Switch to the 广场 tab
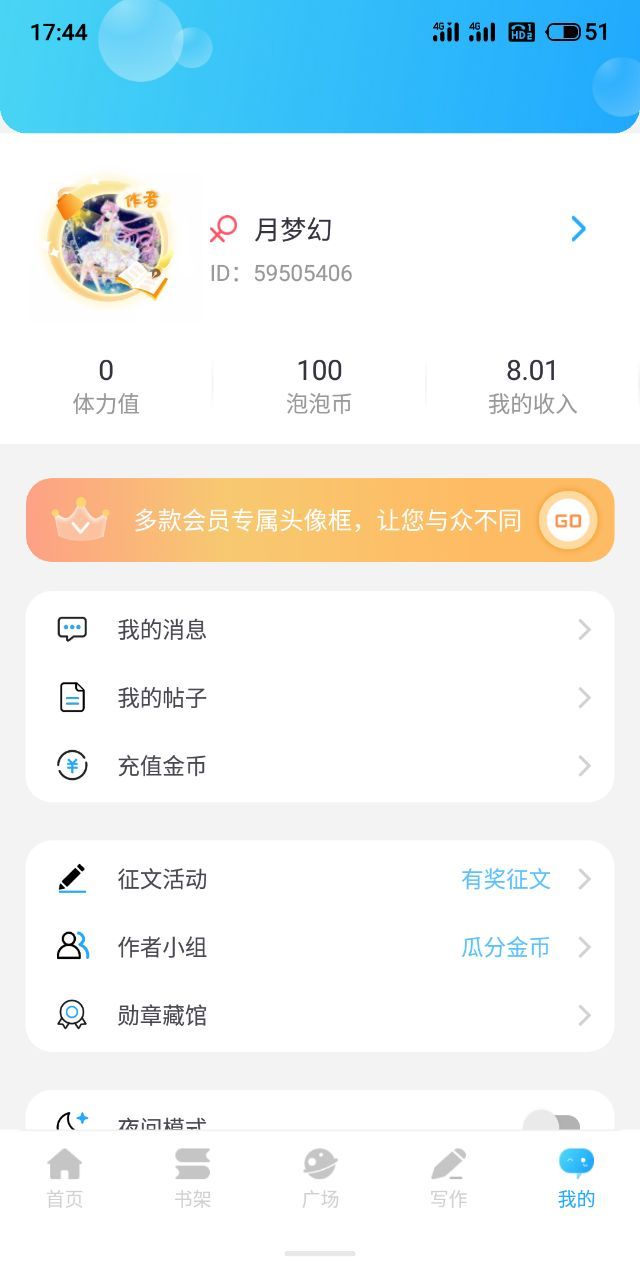 (320, 1178)
